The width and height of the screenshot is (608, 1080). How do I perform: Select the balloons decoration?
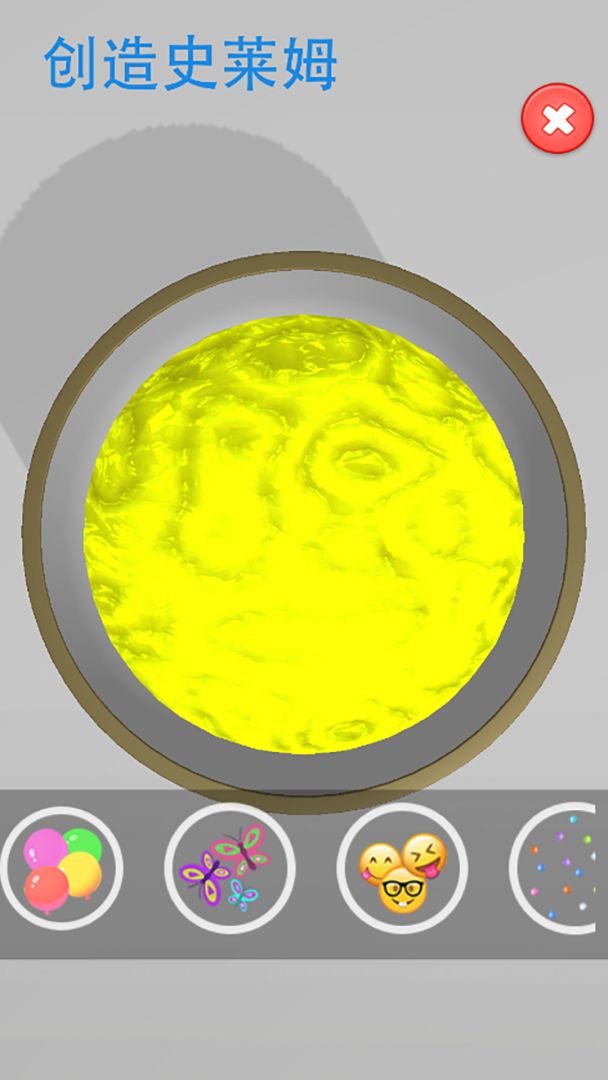[x=61, y=868]
